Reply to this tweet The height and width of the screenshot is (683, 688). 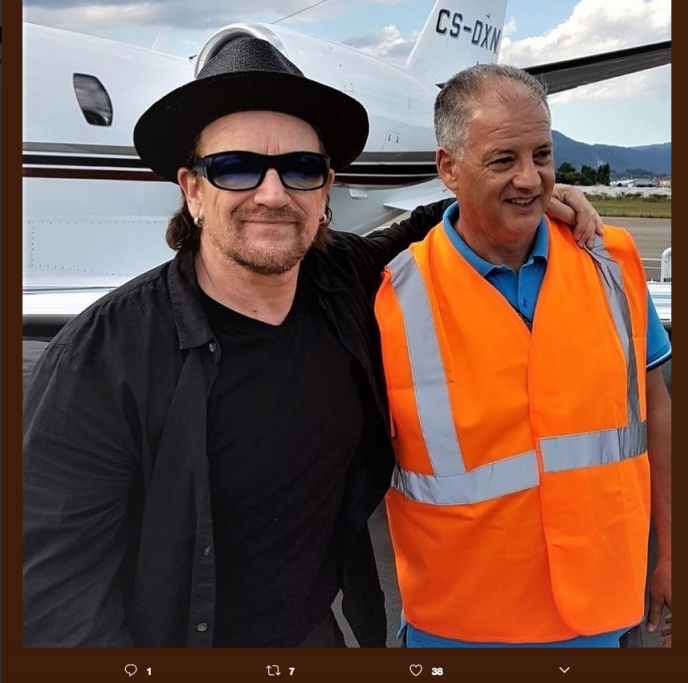coord(130,670)
